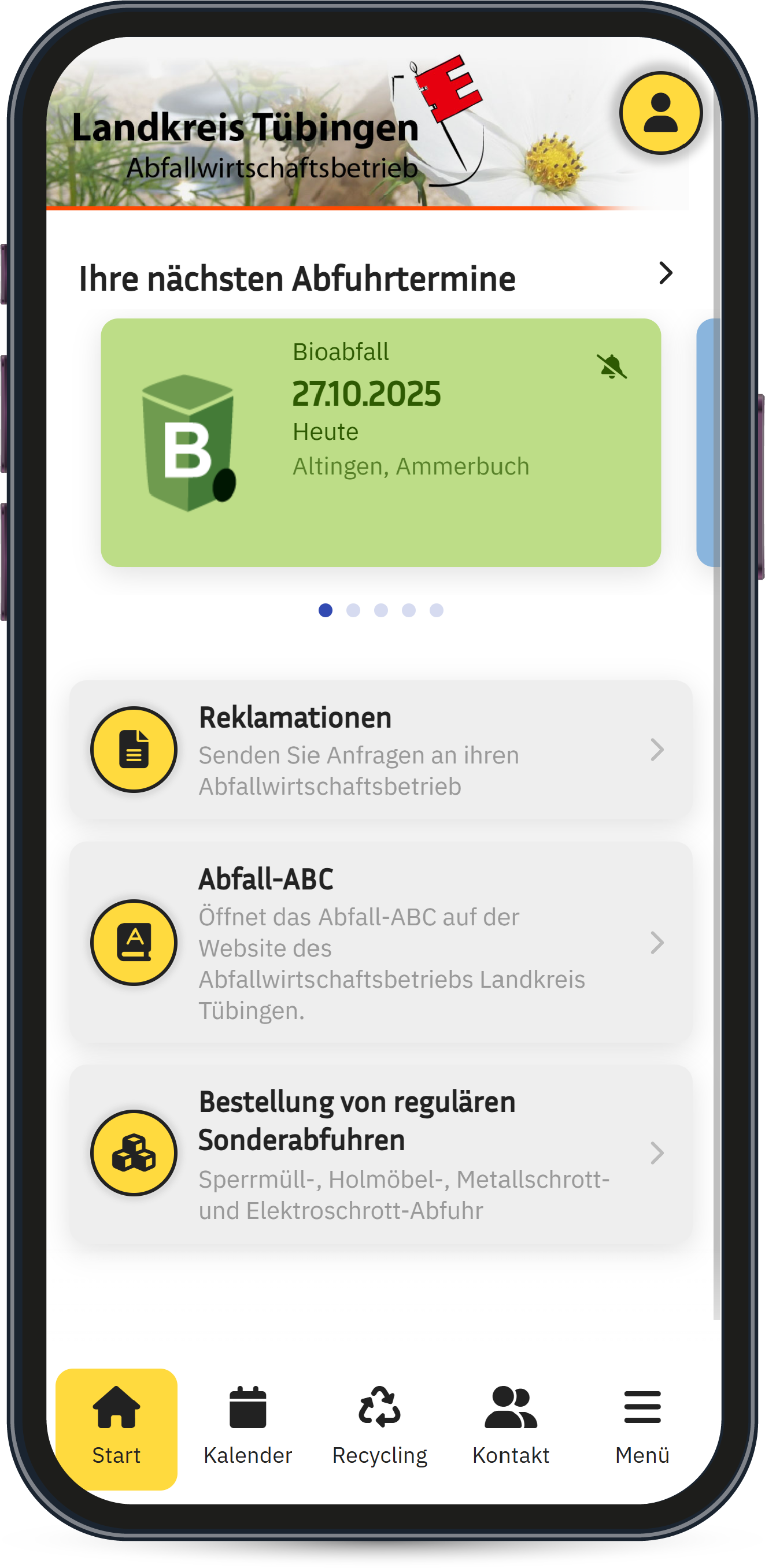Switch to the Kalender tab
The image size is (765, 1568).
(248, 1428)
